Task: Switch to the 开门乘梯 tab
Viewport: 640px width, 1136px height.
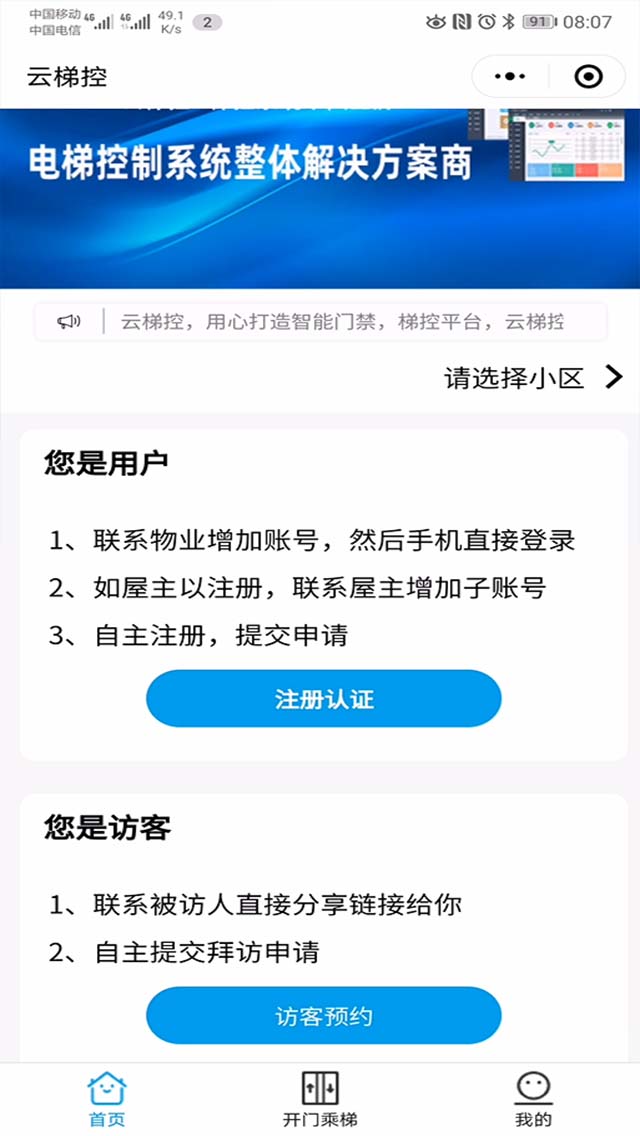Action: pos(320,1099)
